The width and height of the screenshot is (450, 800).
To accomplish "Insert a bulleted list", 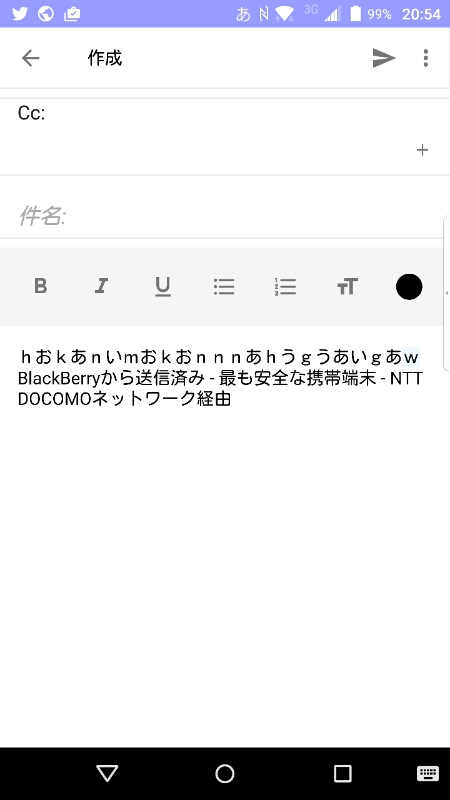I will click(x=224, y=287).
